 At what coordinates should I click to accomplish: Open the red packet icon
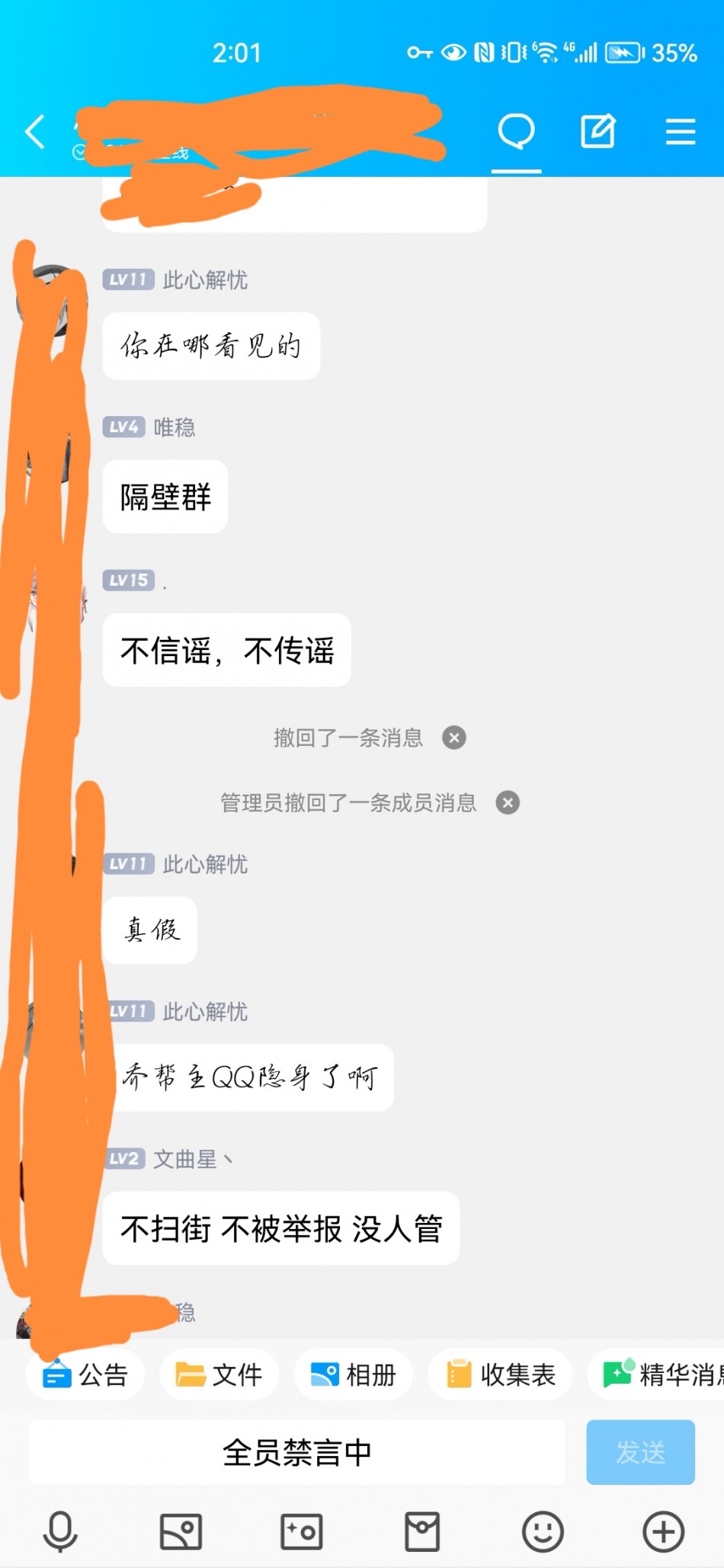pos(422,1531)
